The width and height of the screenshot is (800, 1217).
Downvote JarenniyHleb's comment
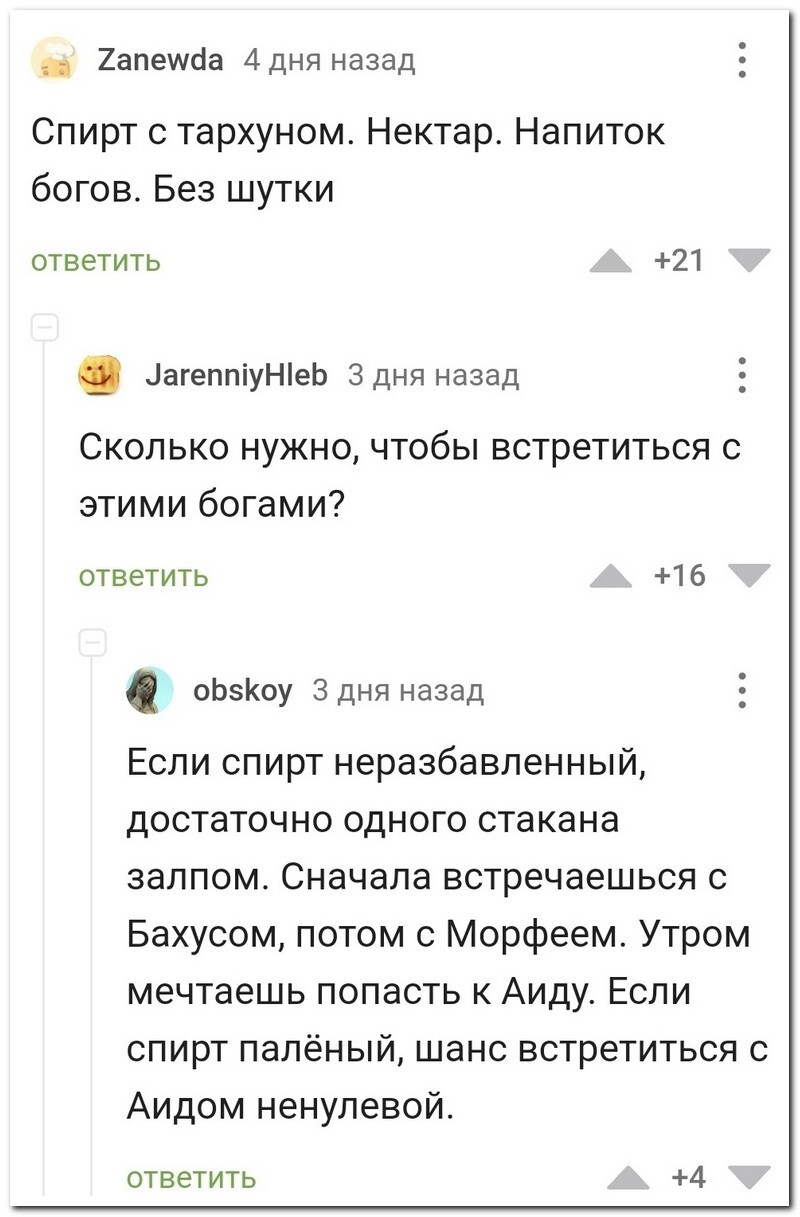(750, 576)
